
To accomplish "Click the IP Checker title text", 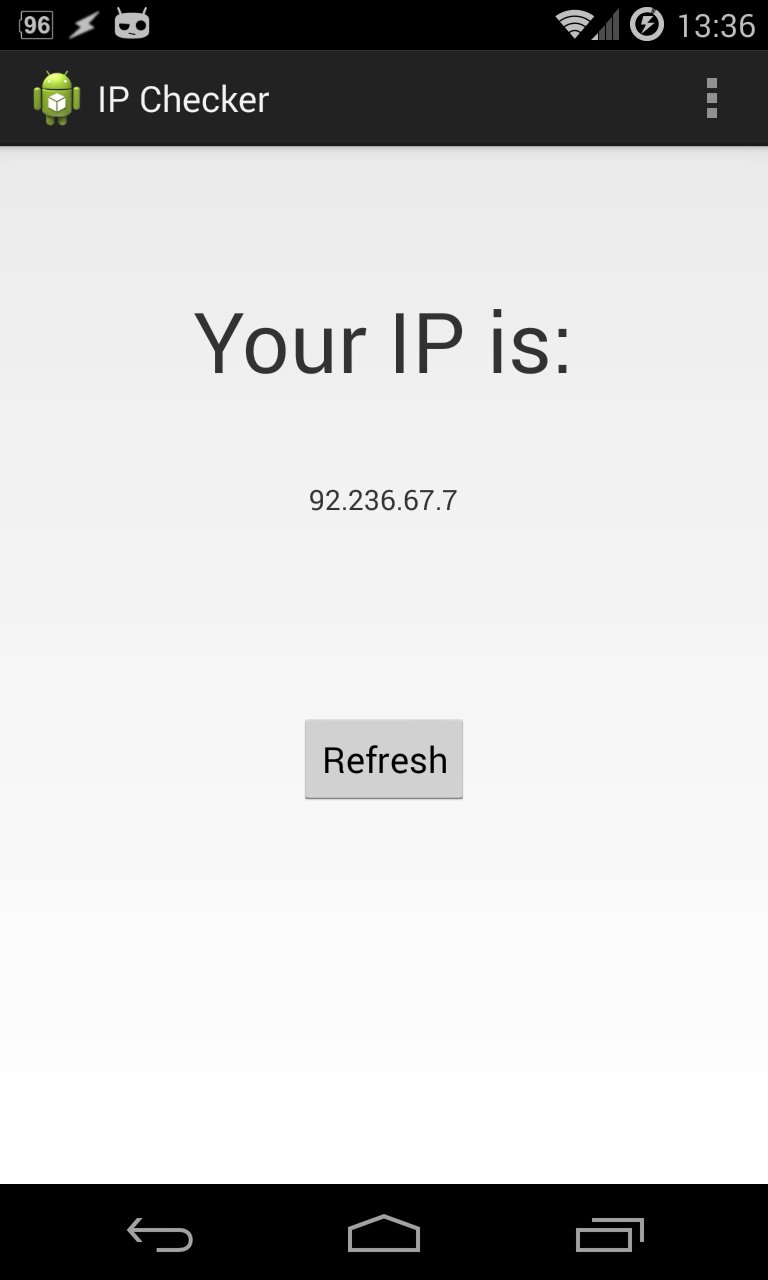I will pos(182,97).
